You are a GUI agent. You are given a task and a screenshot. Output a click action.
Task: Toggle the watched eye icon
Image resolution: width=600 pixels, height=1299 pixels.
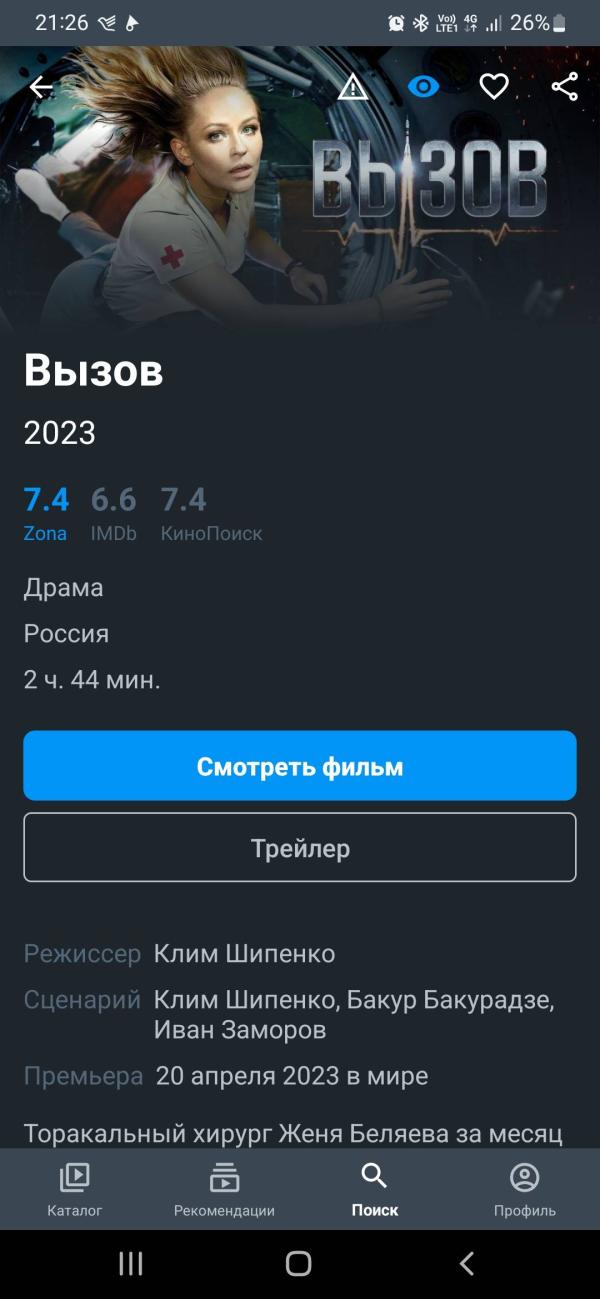pyautogui.click(x=424, y=87)
